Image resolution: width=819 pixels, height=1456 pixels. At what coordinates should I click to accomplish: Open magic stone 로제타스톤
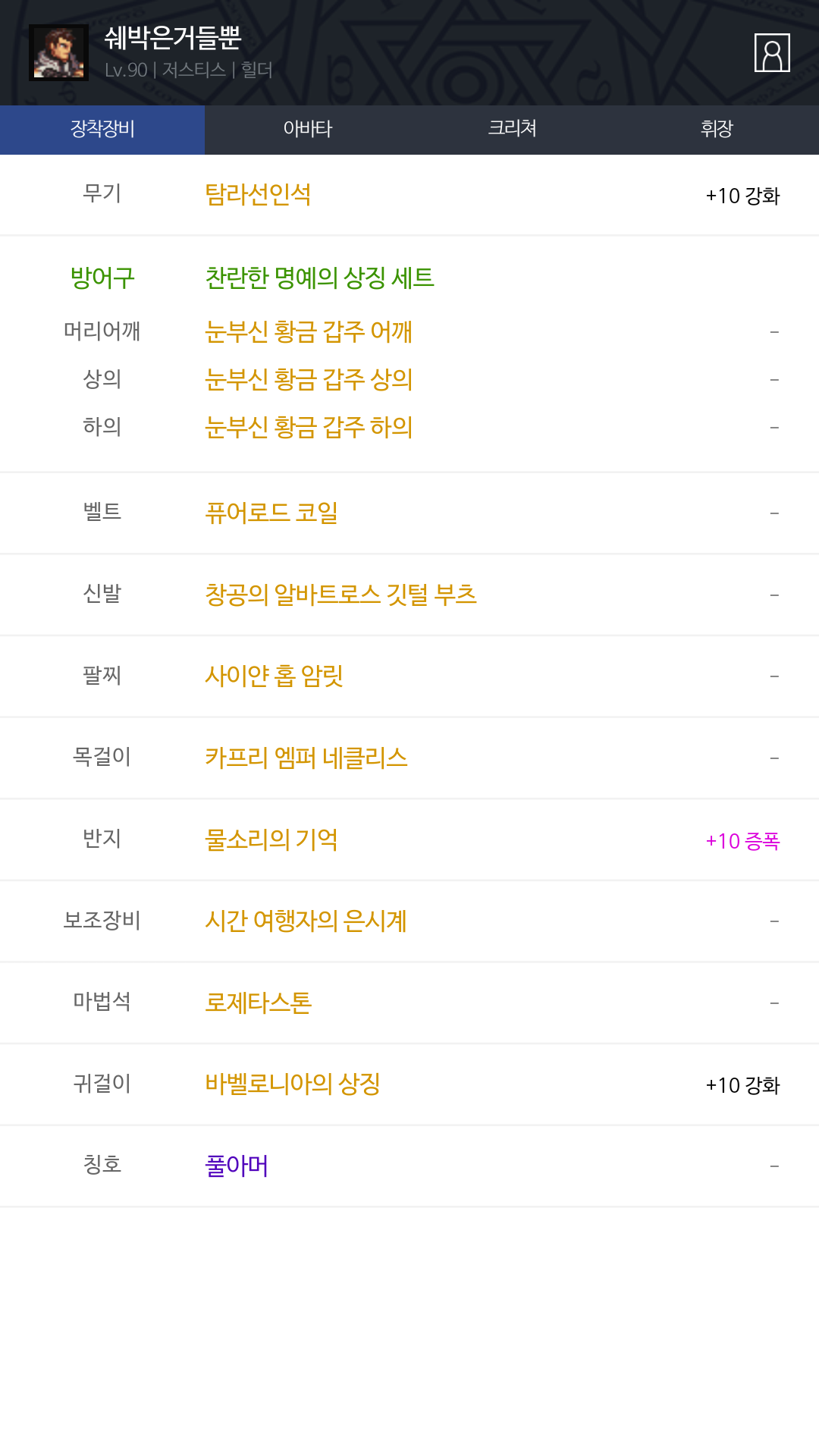258,1003
